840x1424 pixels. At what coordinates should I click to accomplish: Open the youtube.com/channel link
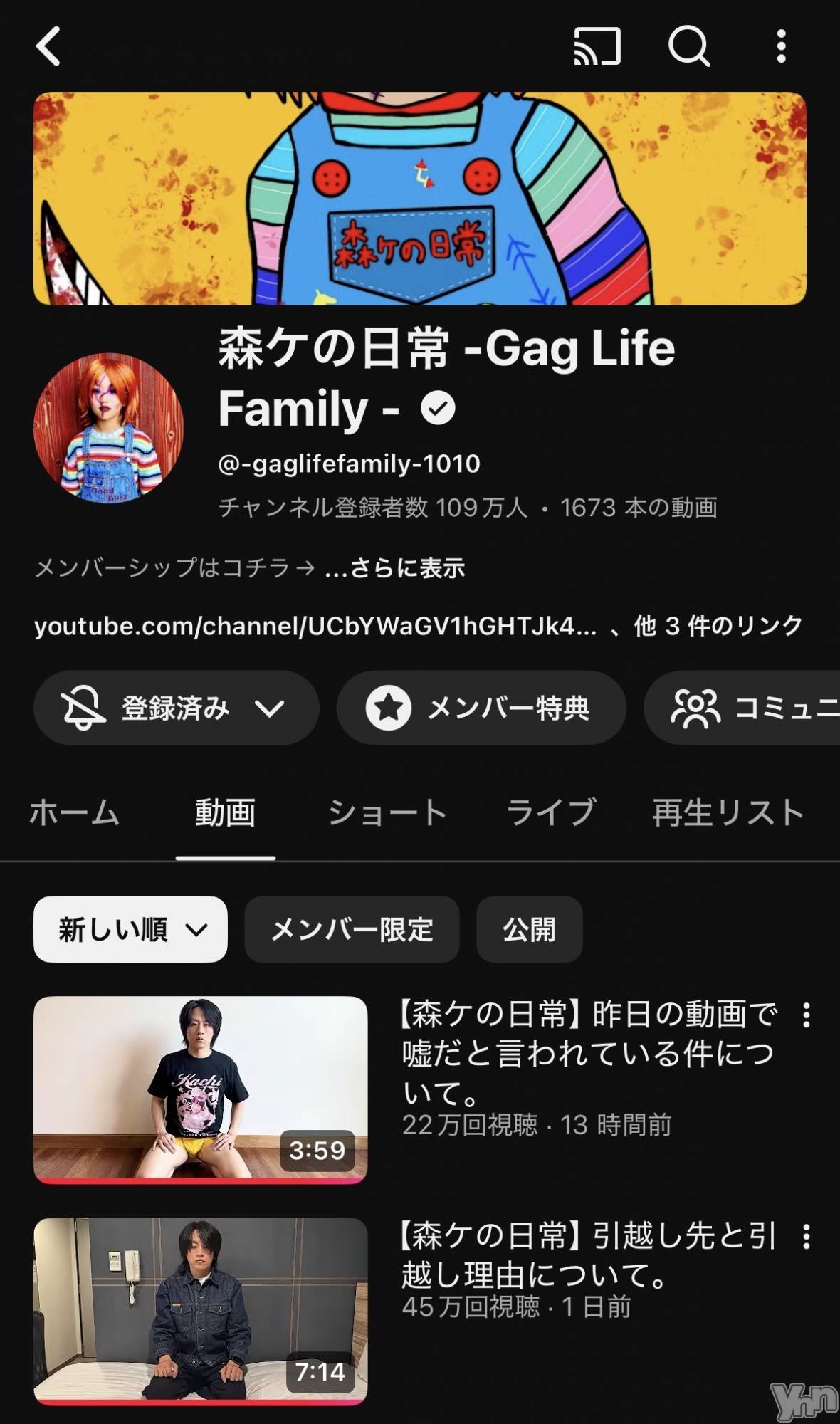(315, 626)
